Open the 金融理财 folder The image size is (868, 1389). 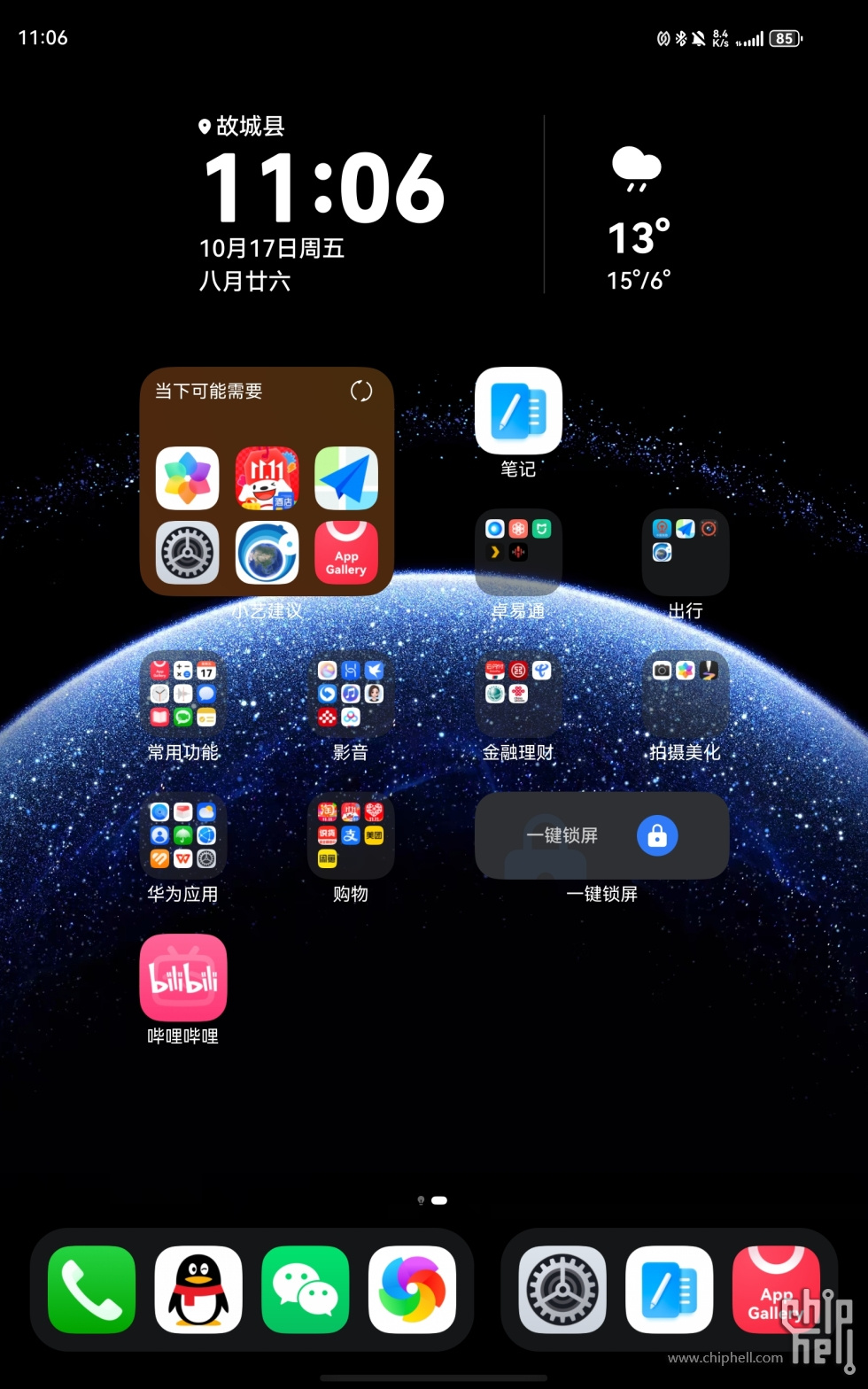(518, 694)
